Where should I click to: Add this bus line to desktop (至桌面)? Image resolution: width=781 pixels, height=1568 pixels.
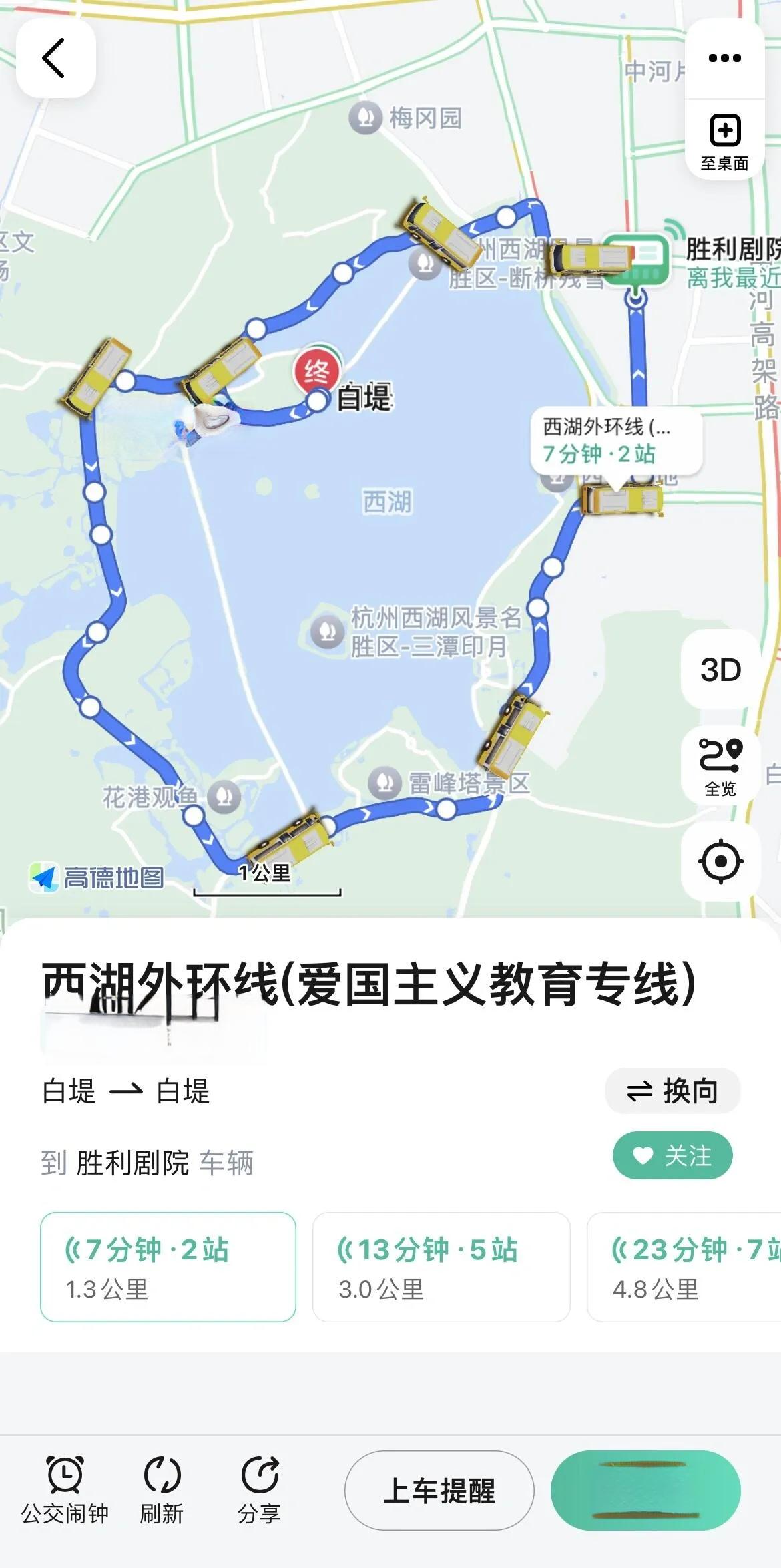(724, 140)
